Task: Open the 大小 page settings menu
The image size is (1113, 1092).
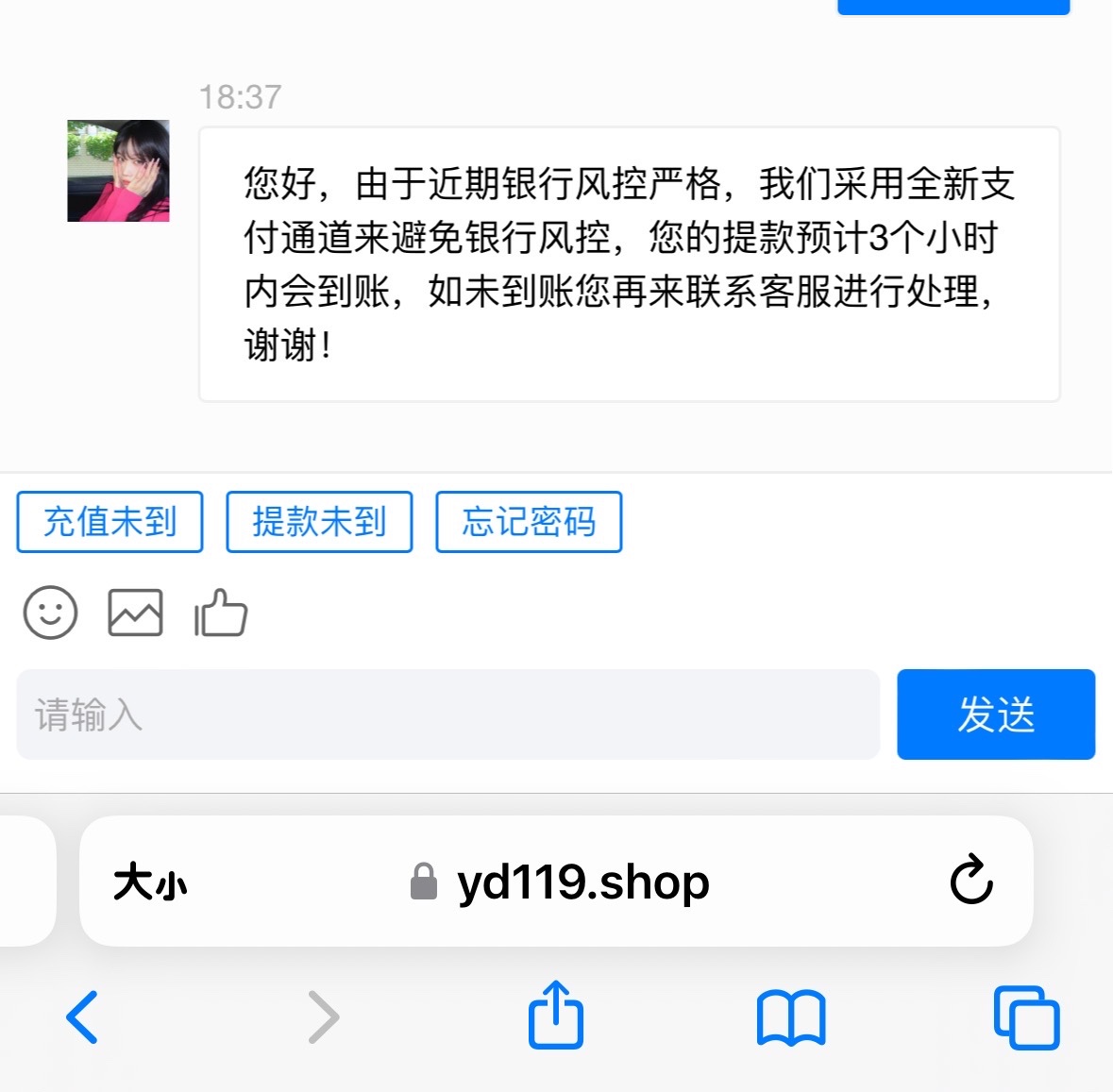Action: coord(150,883)
